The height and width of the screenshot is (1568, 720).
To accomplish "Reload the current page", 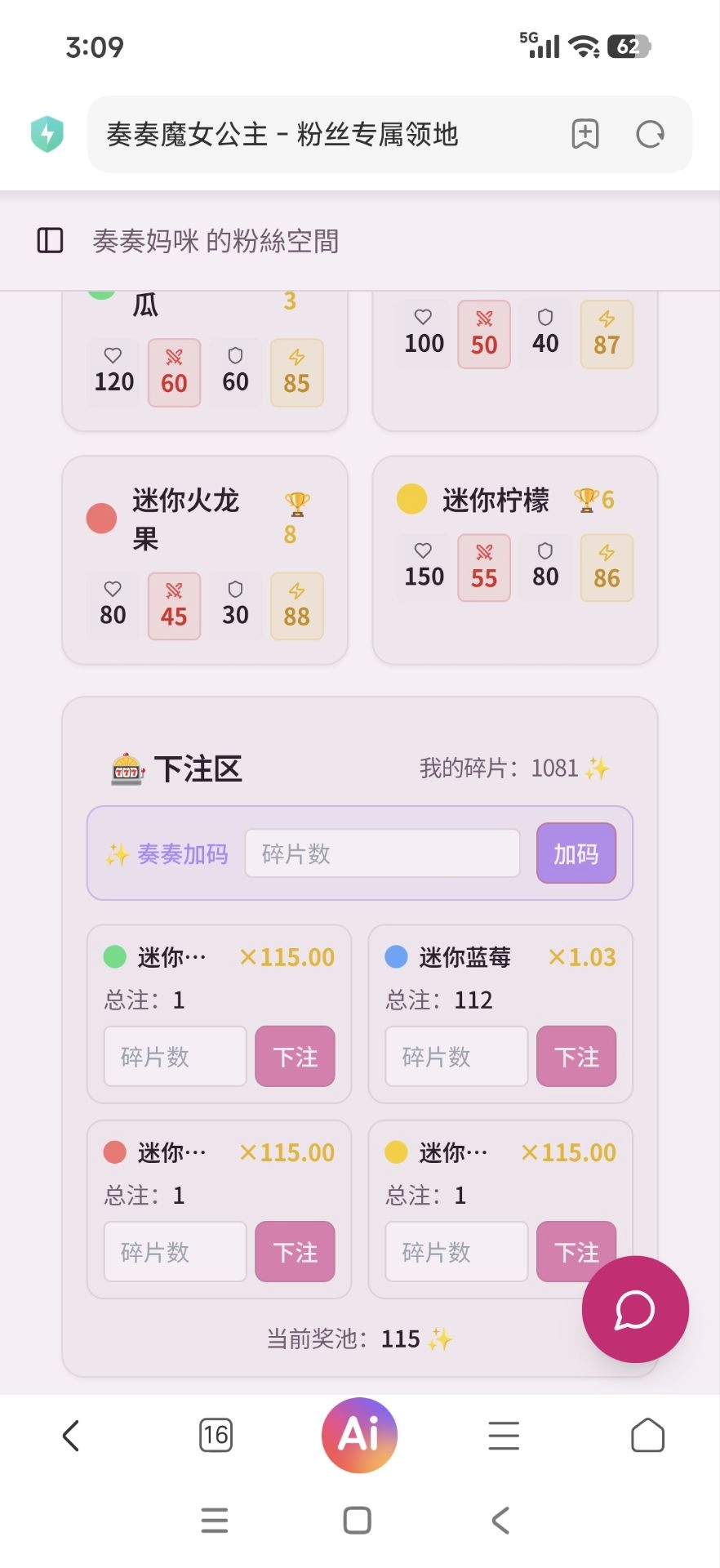I will click(650, 135).
